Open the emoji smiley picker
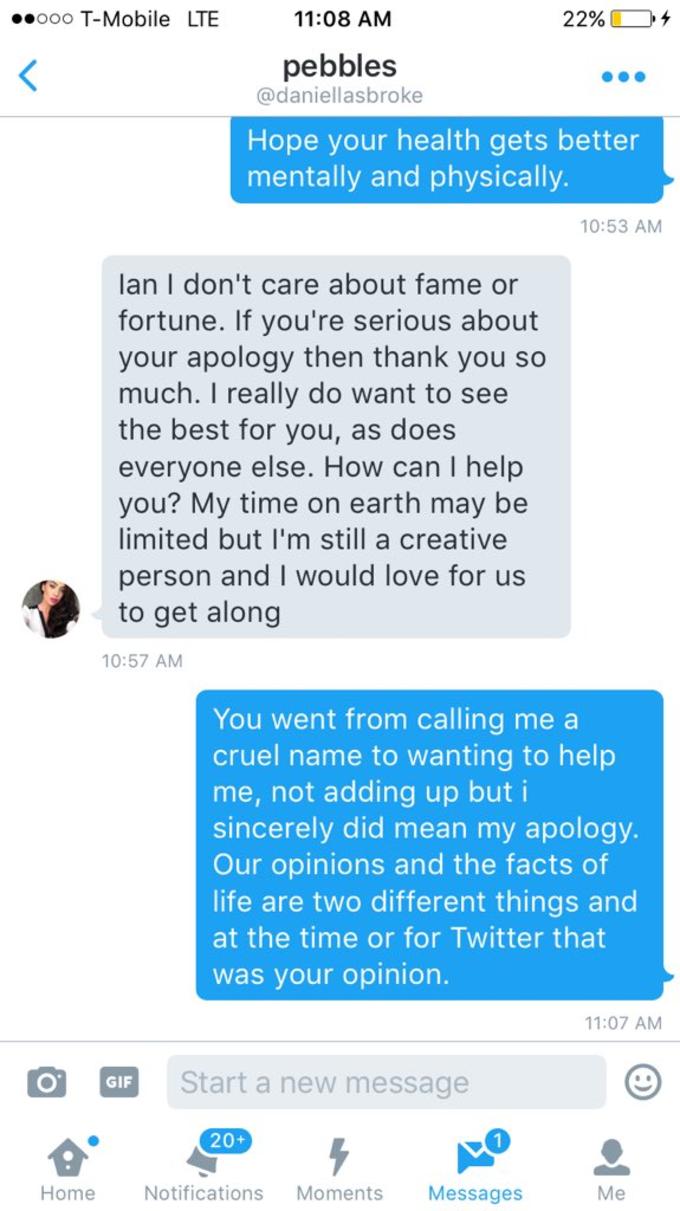Screen dimensions: 680x1211 [x=642, y=1082]
